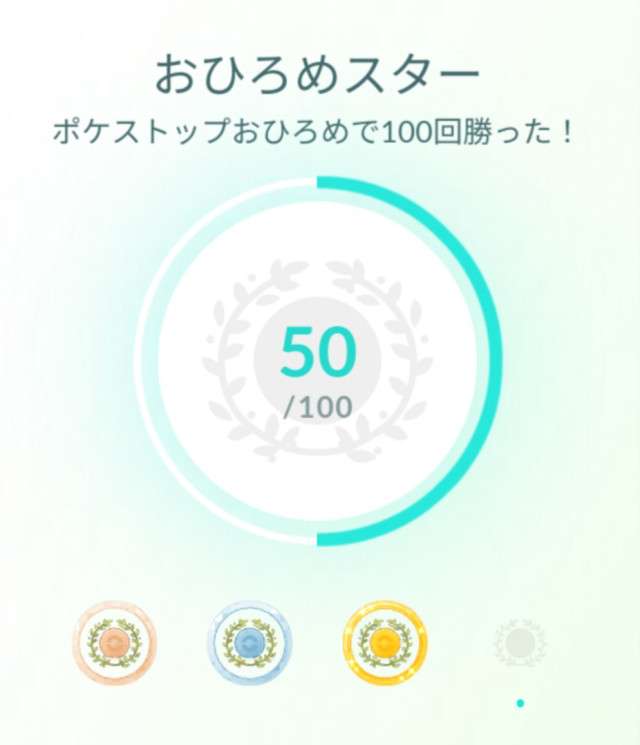Viewport: 640px width, 745px height.
Task: Select the bronze medal tier
Action: (116, 641)
